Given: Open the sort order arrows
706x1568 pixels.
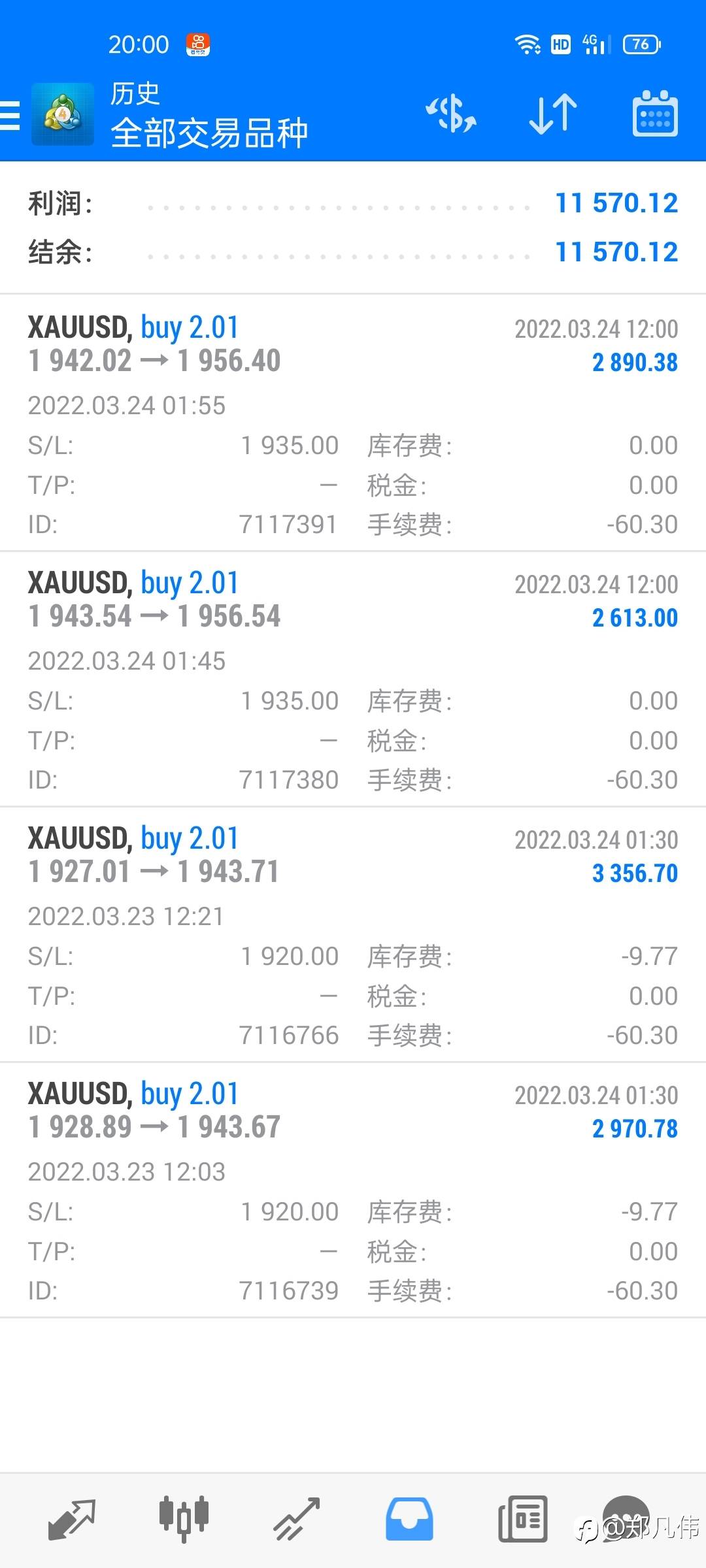Looking at the screenshot, I should pos(553,114).
